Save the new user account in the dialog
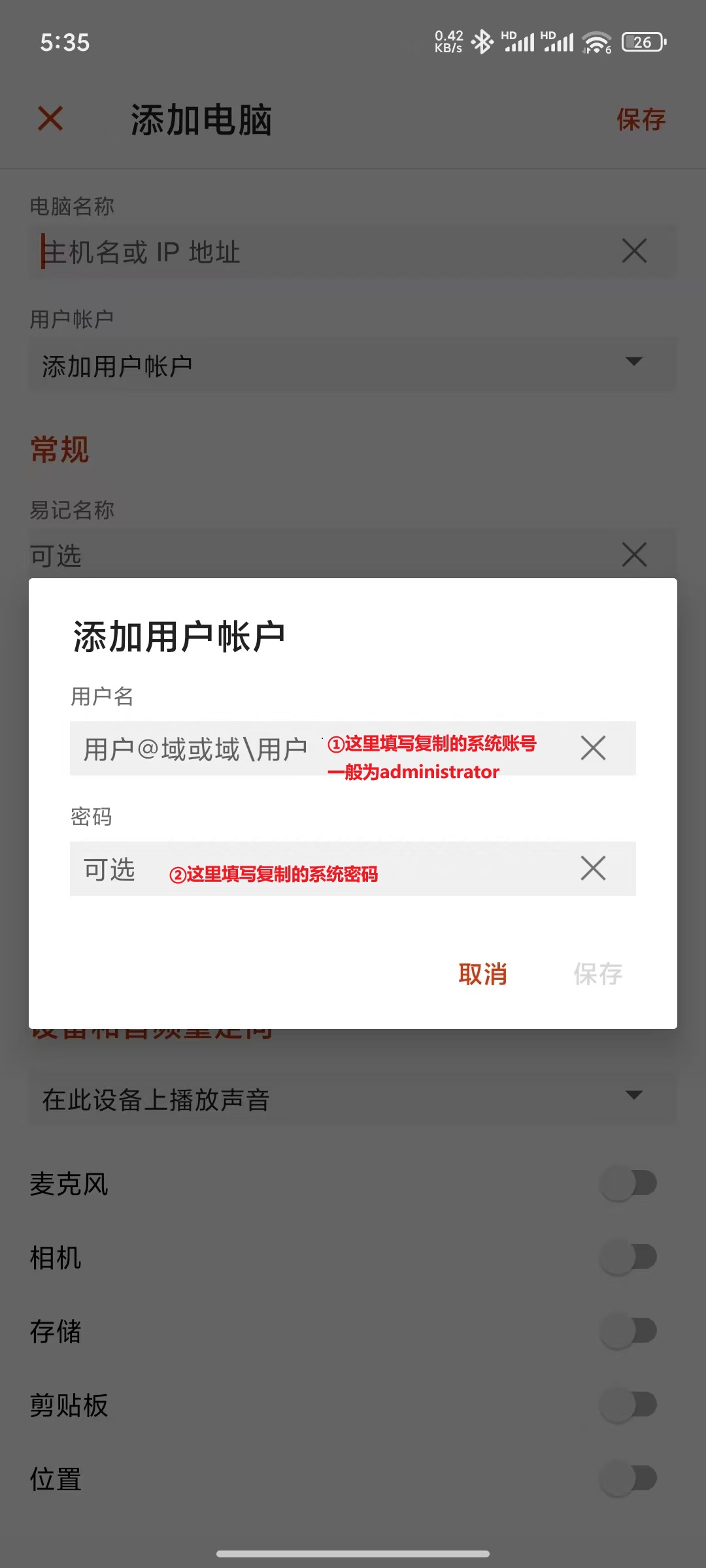The height and width of the screenshot is (1568, 706). (597, 974)
